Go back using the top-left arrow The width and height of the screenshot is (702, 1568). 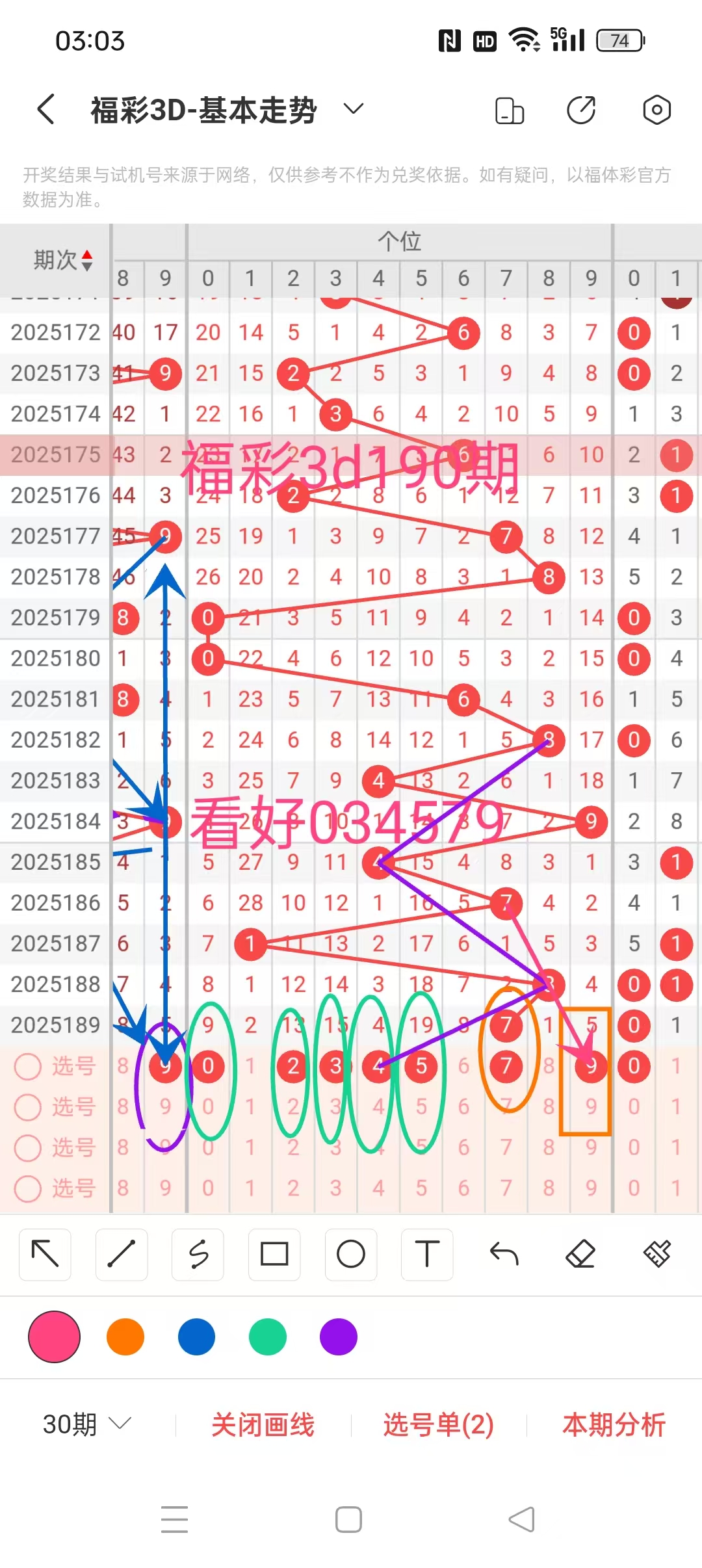(x=45, y=109)
